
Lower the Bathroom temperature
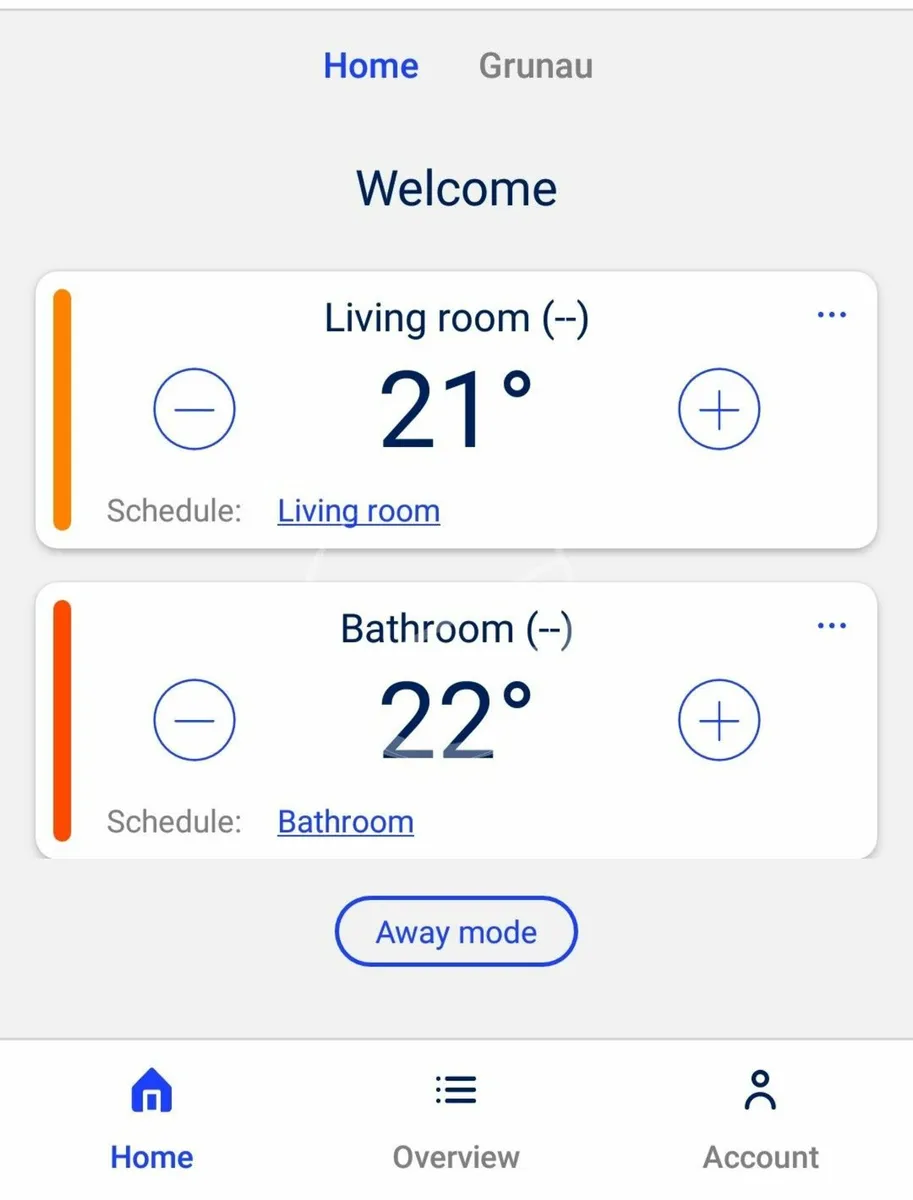(x=194, y=720)
